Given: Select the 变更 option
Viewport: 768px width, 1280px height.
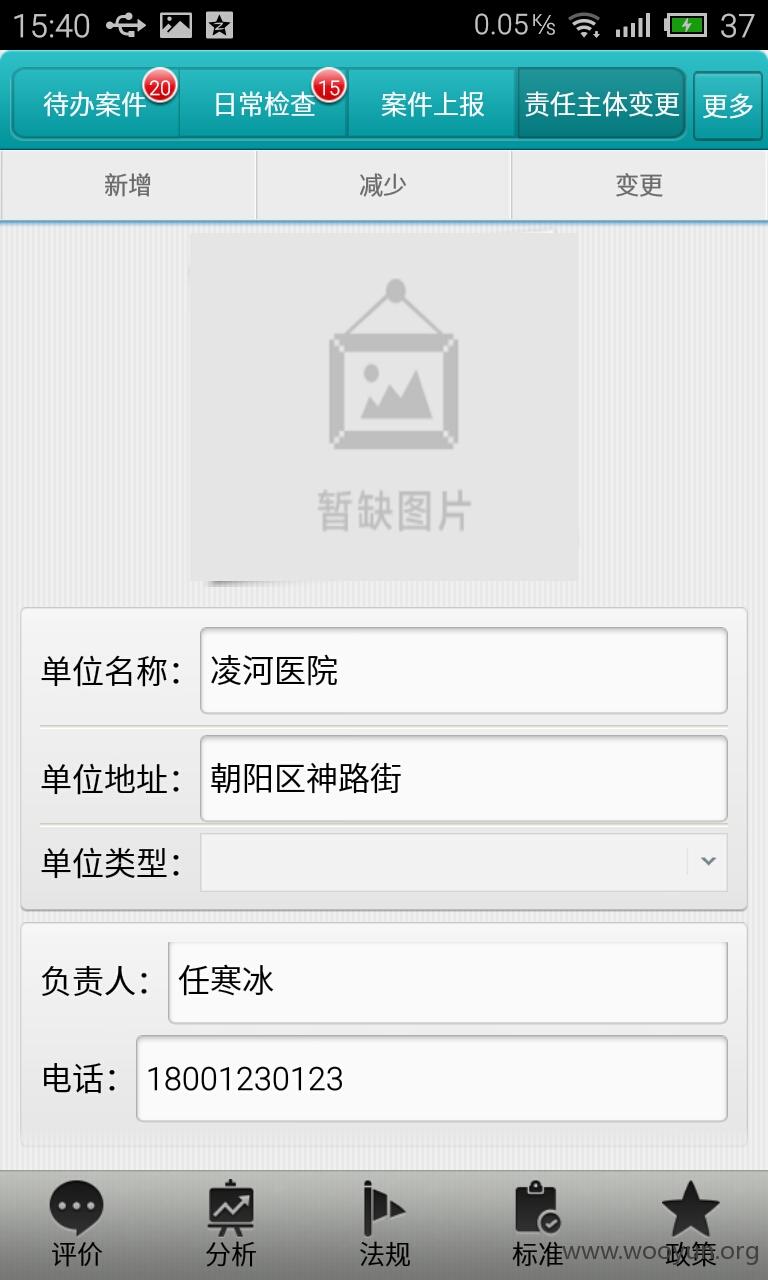Looking at the screenshot, I should tap(640, 185).
